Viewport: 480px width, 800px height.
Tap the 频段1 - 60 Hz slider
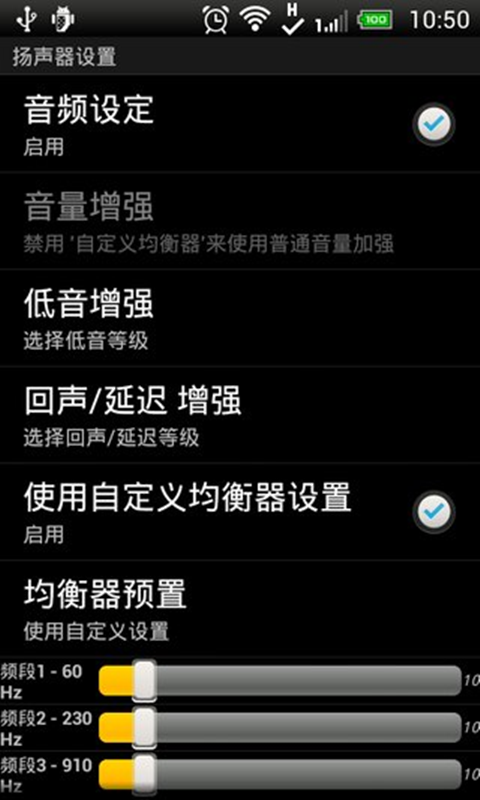[x=280, y=681]
